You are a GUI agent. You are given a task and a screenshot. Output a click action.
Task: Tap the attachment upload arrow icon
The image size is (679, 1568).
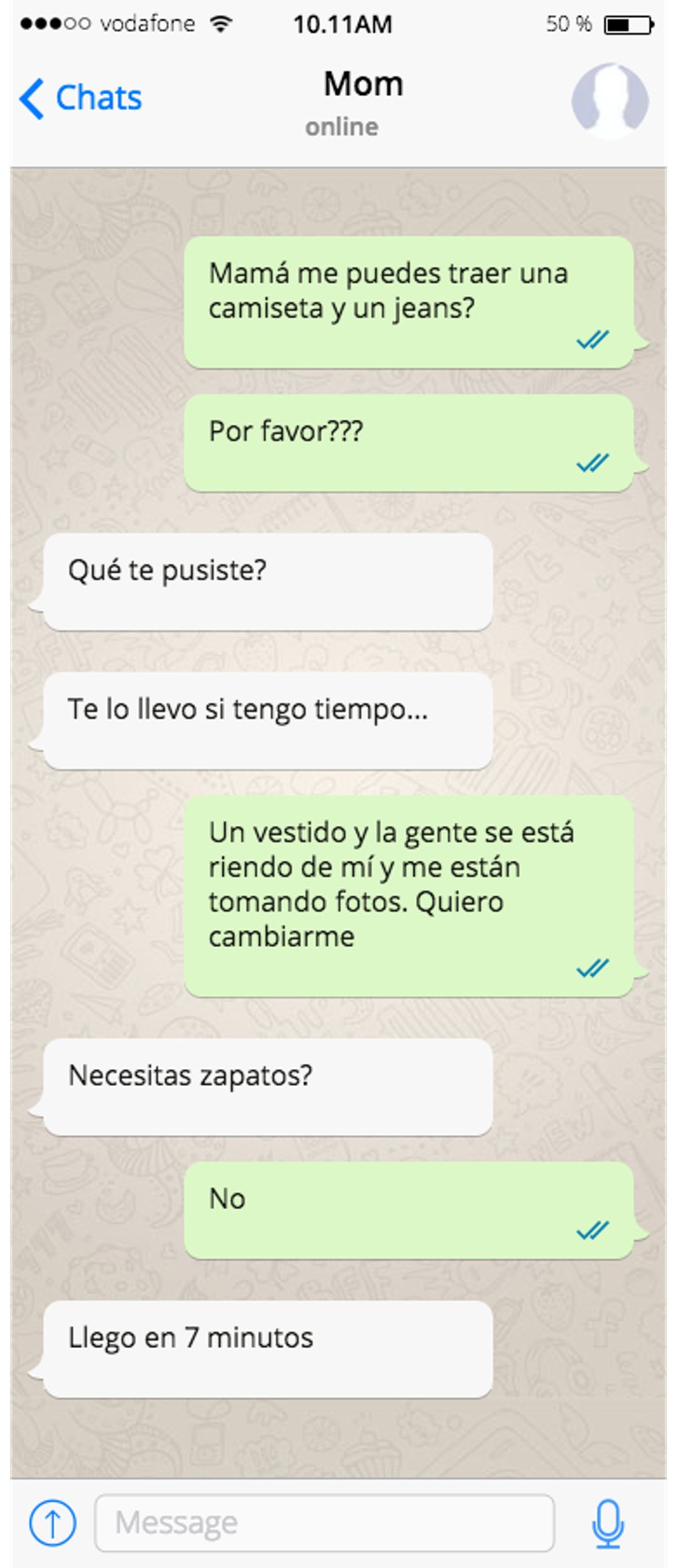click(53, 1521)
